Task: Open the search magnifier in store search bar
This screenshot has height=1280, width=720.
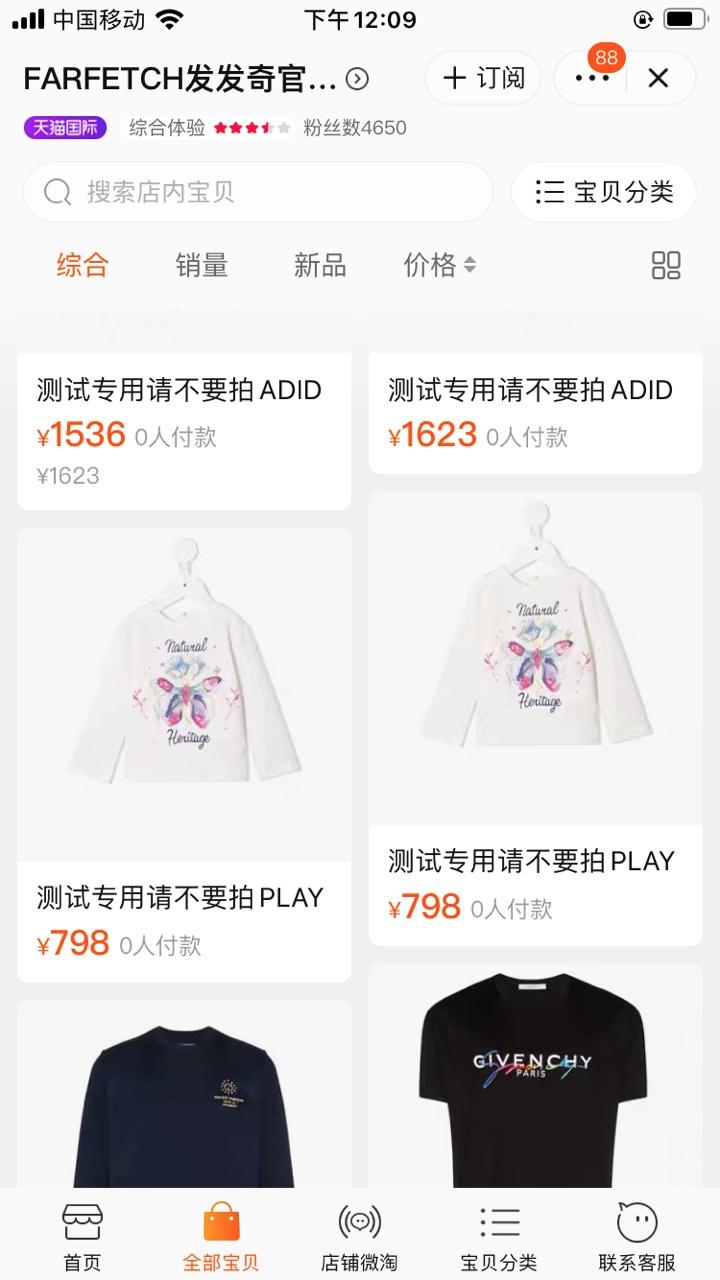Action: click(x=55, y=192)
